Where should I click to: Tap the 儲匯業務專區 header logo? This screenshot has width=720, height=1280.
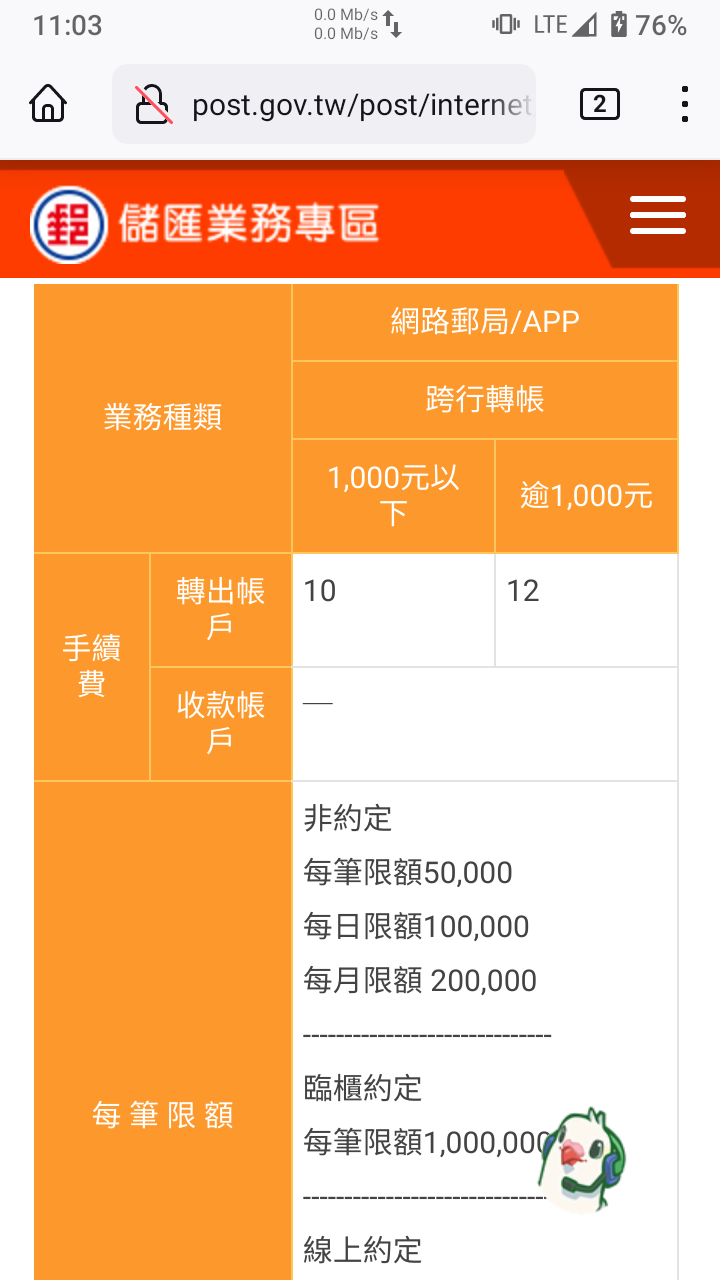tap(205, 224)
